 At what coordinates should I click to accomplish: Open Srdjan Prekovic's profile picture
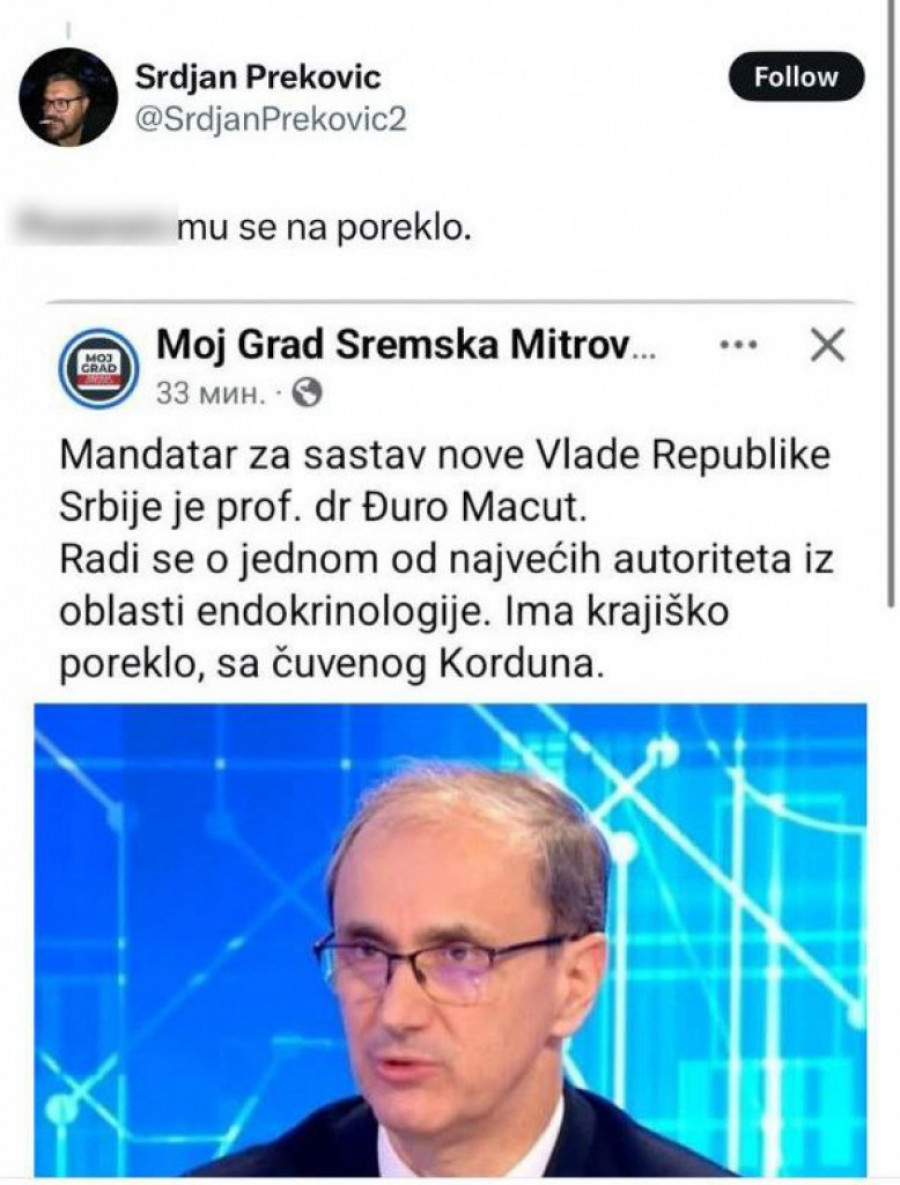point(69,97)
